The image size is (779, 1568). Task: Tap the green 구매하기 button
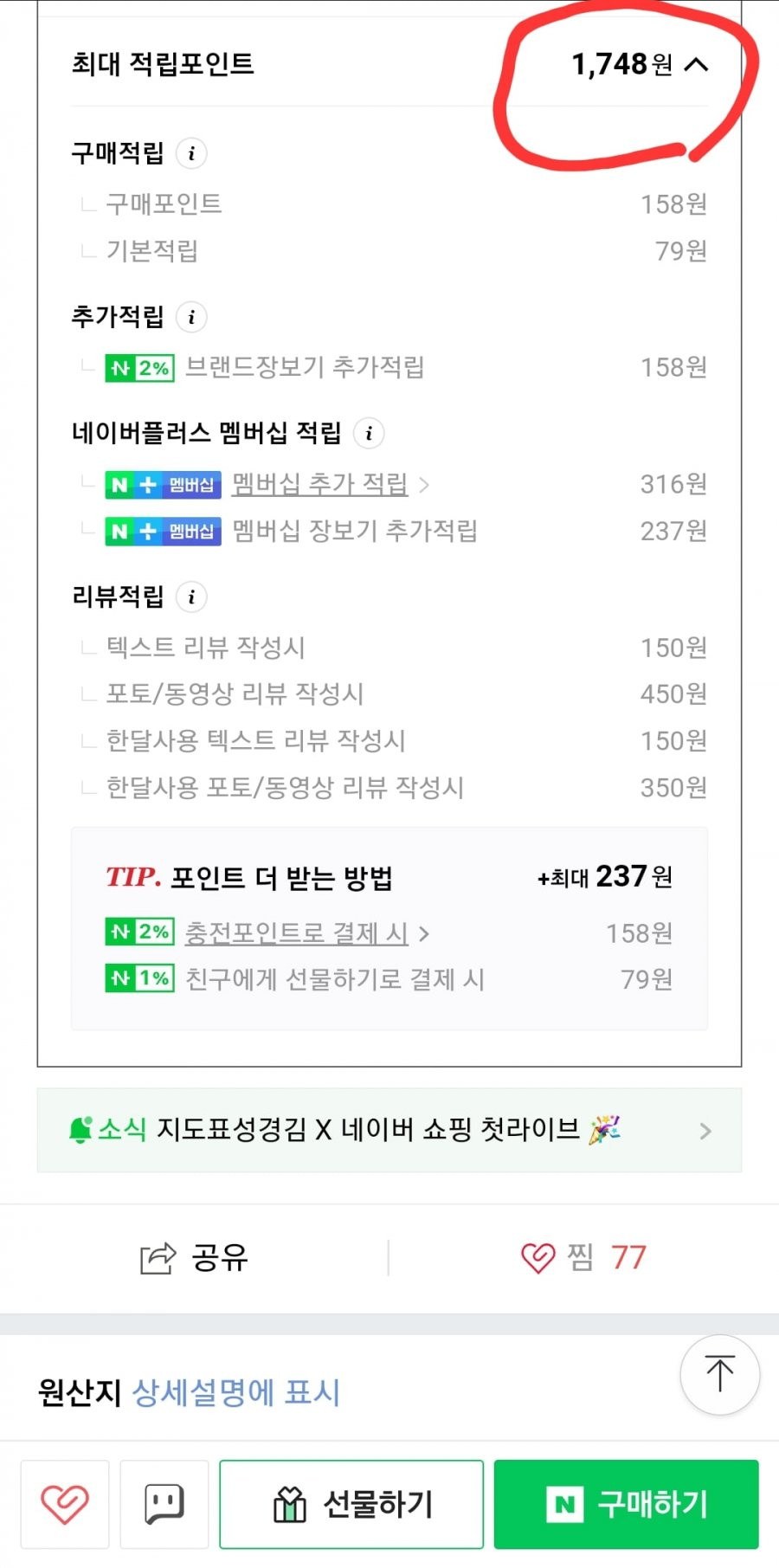[627, 1504]
